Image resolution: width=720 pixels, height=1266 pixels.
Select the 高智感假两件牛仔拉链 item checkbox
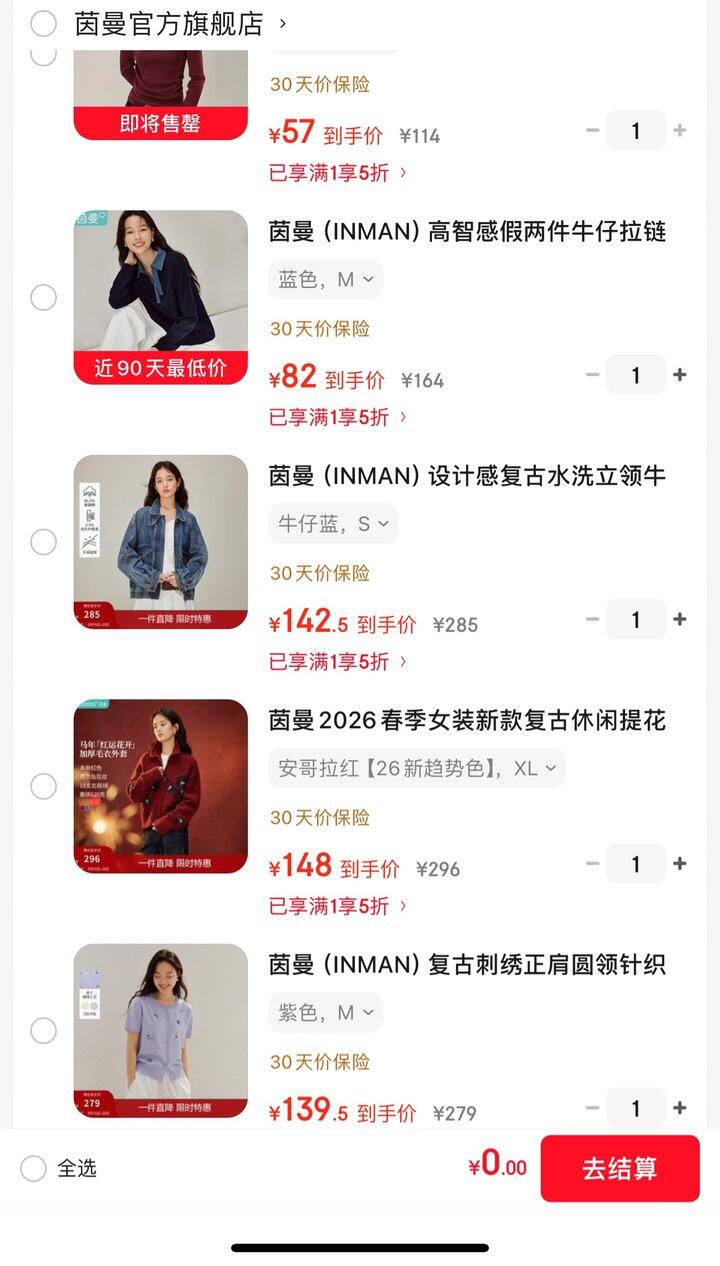[x=43, y=297]
